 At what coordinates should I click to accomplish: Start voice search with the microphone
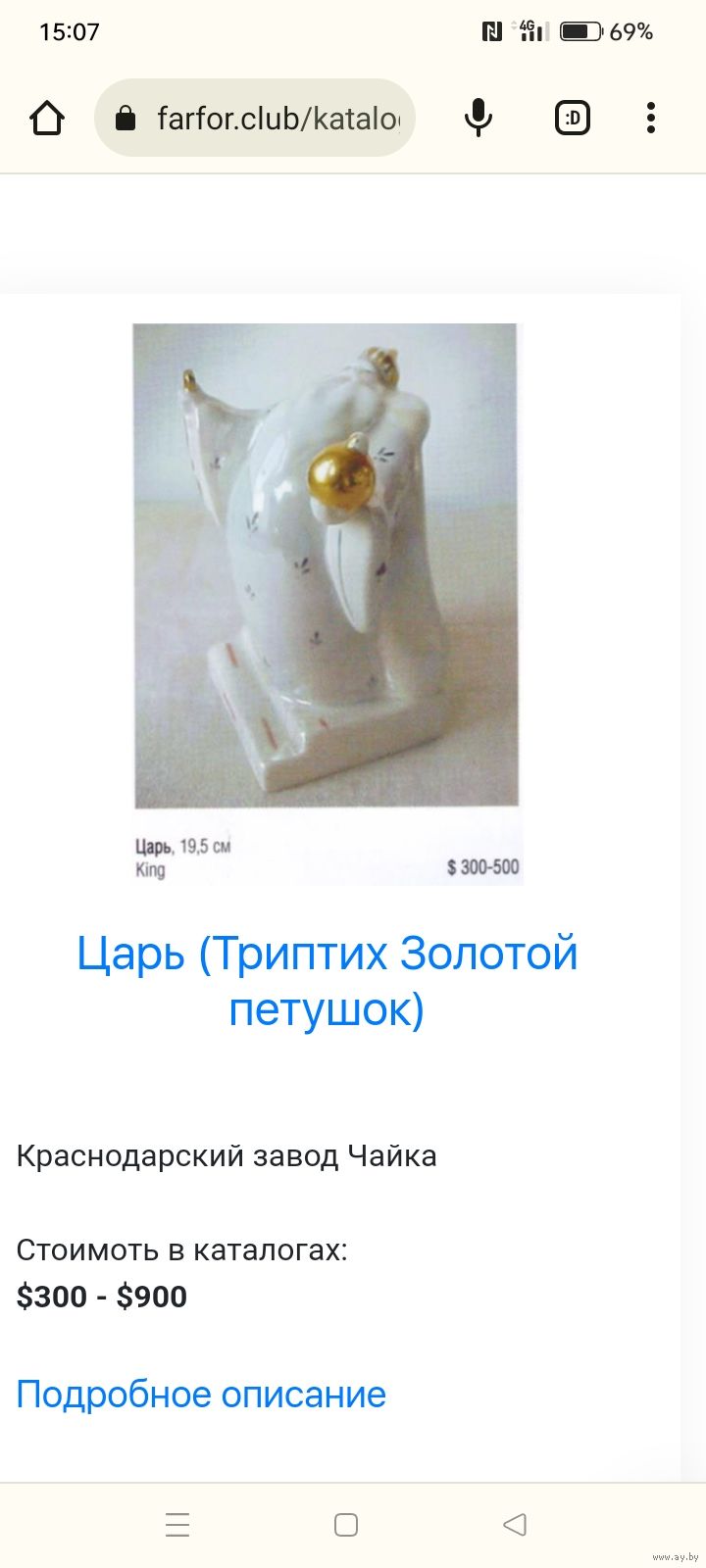point(478,119)
